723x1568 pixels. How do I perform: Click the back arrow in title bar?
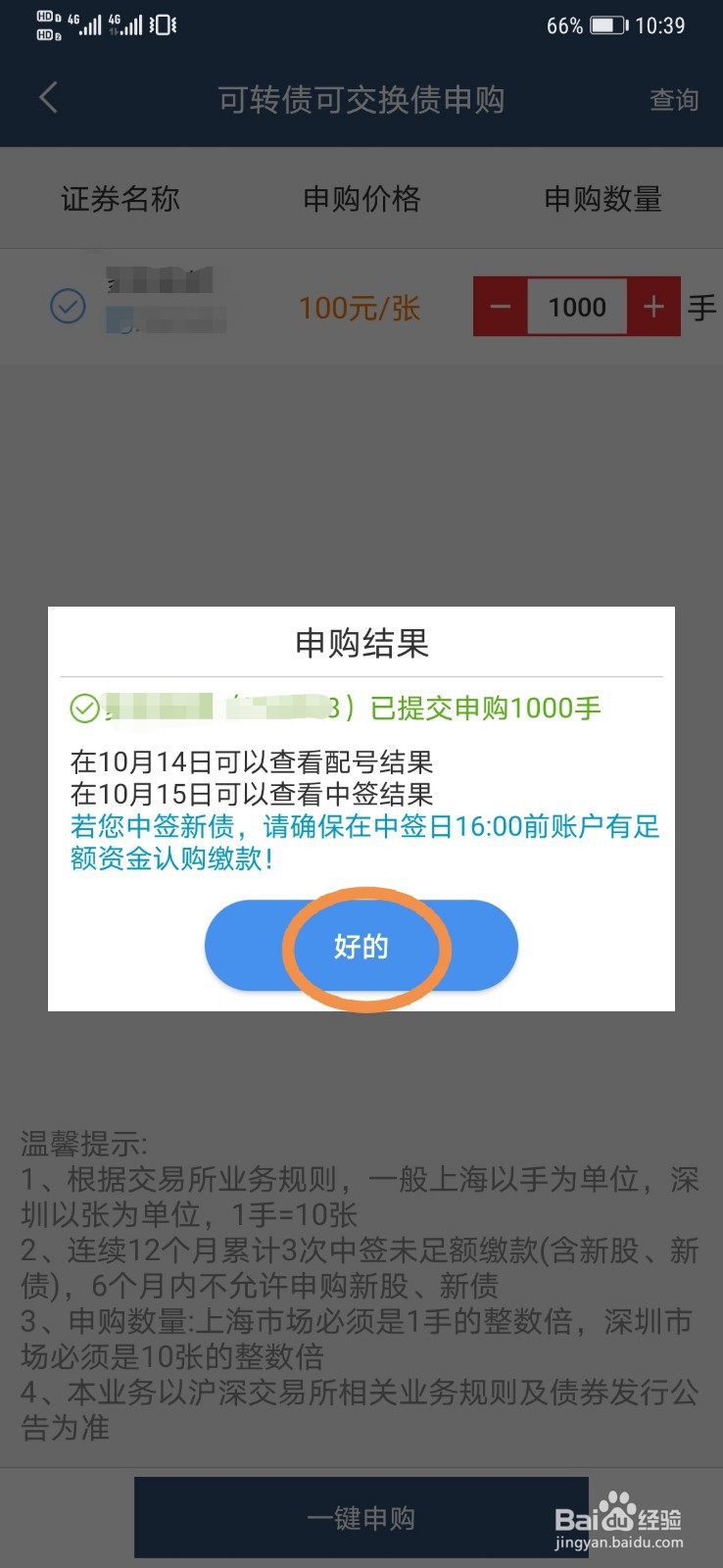click(47, 98)
